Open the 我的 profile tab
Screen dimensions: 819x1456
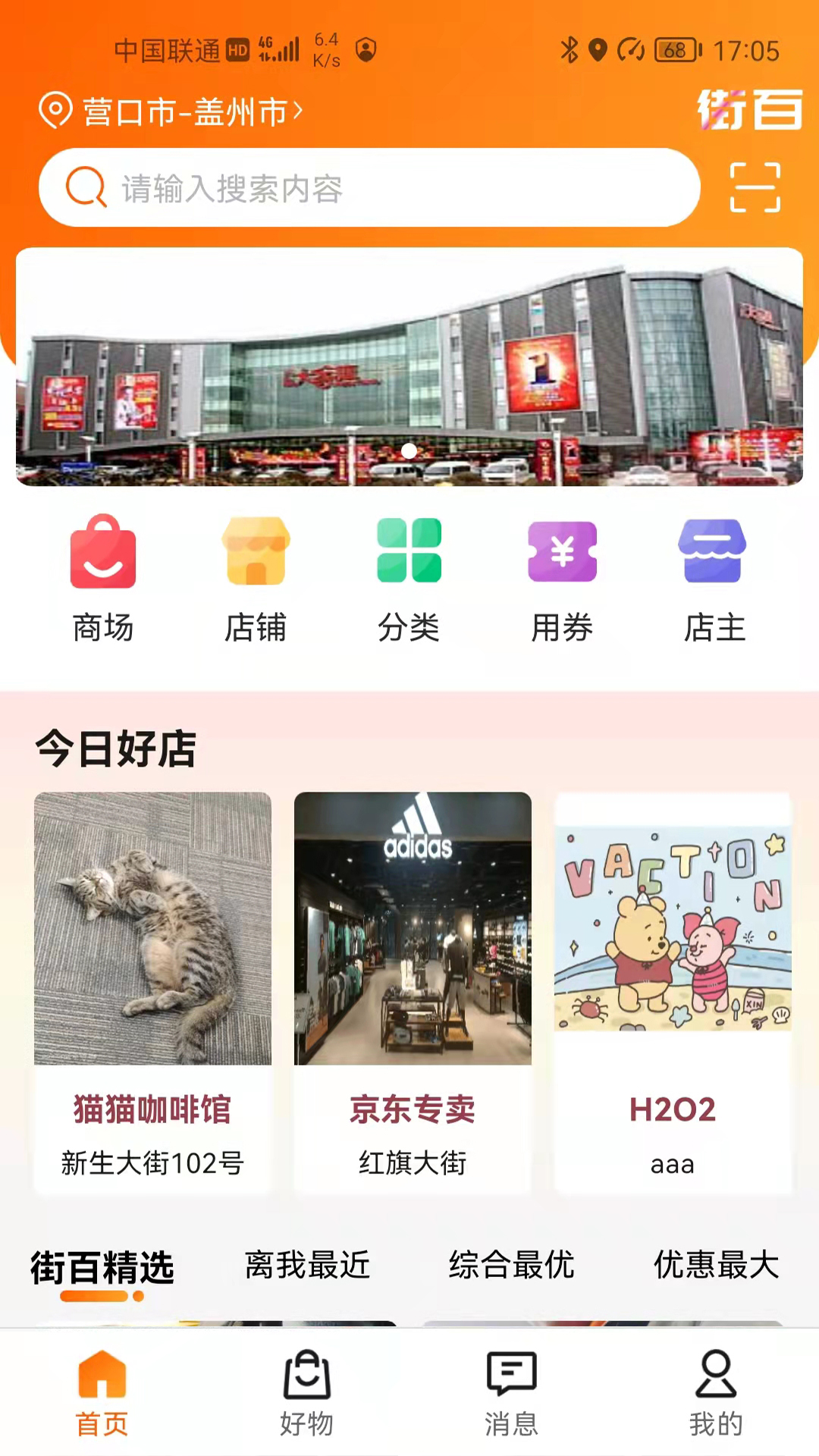(717, 1392)
